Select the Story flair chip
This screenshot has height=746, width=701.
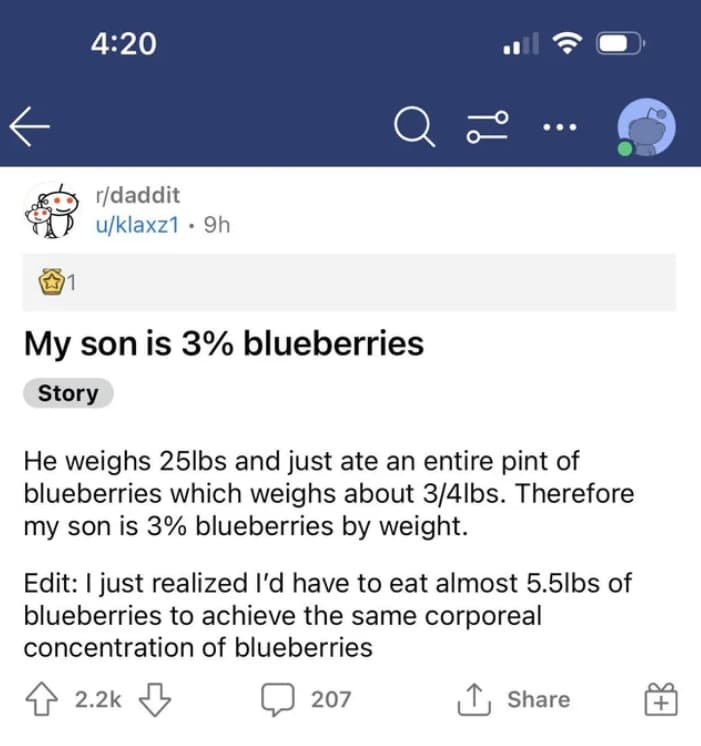tap(68, 394)
